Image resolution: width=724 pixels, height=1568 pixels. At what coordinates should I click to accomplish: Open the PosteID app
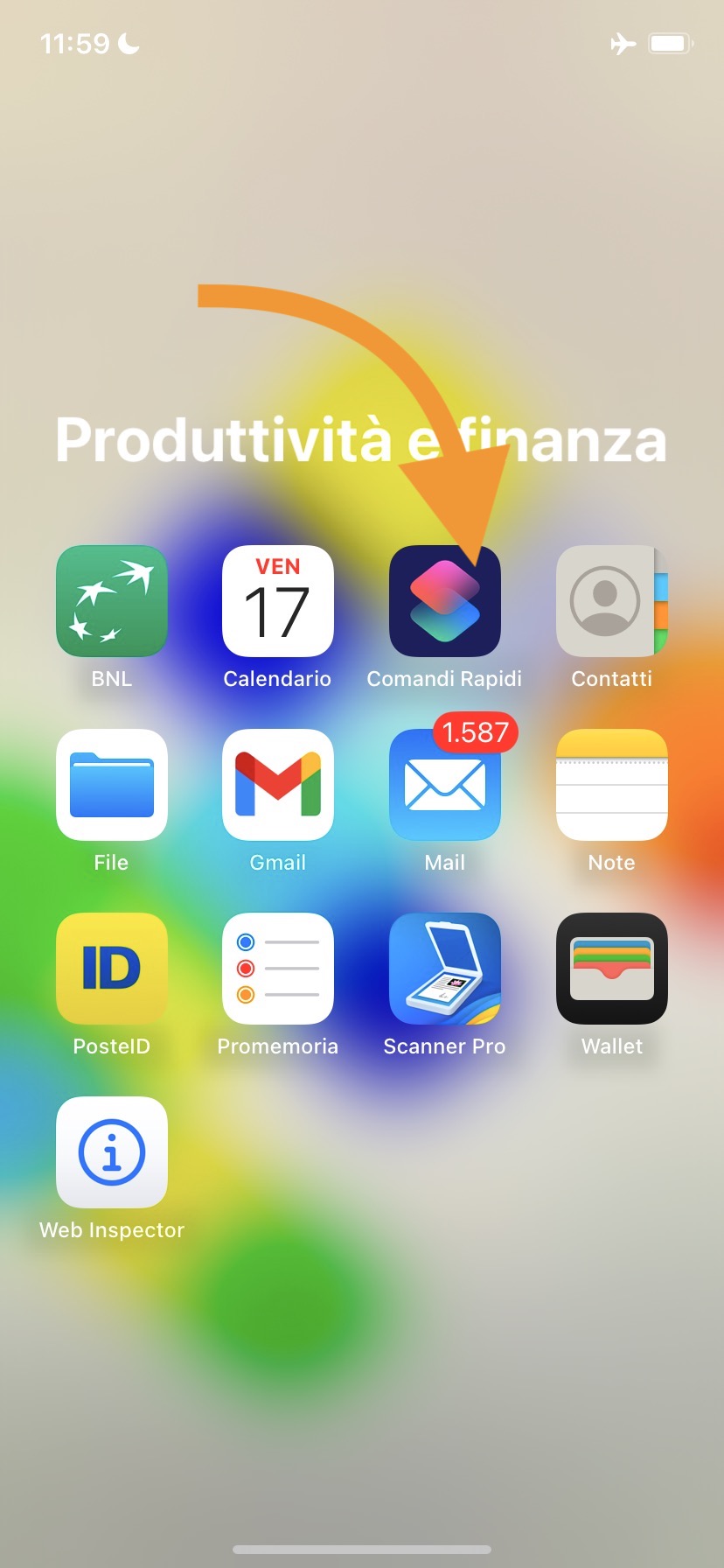112,969
